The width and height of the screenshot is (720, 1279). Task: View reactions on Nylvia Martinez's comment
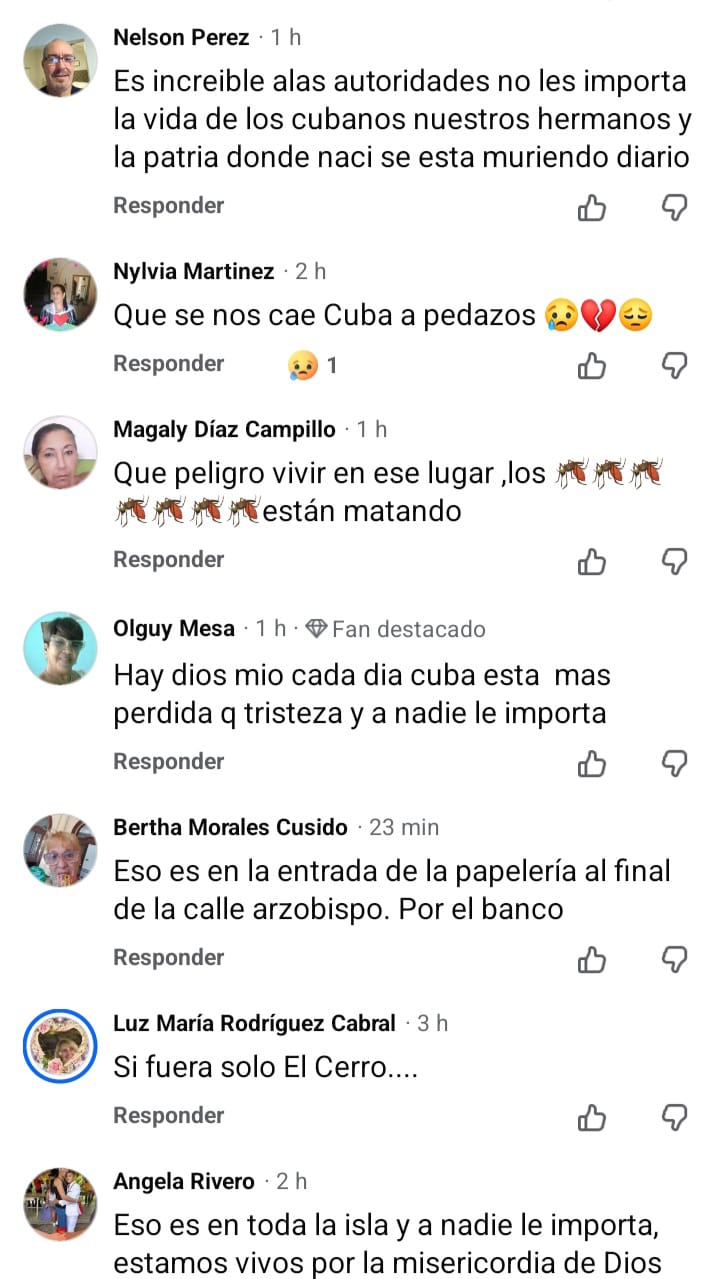(x=312, y=365)
